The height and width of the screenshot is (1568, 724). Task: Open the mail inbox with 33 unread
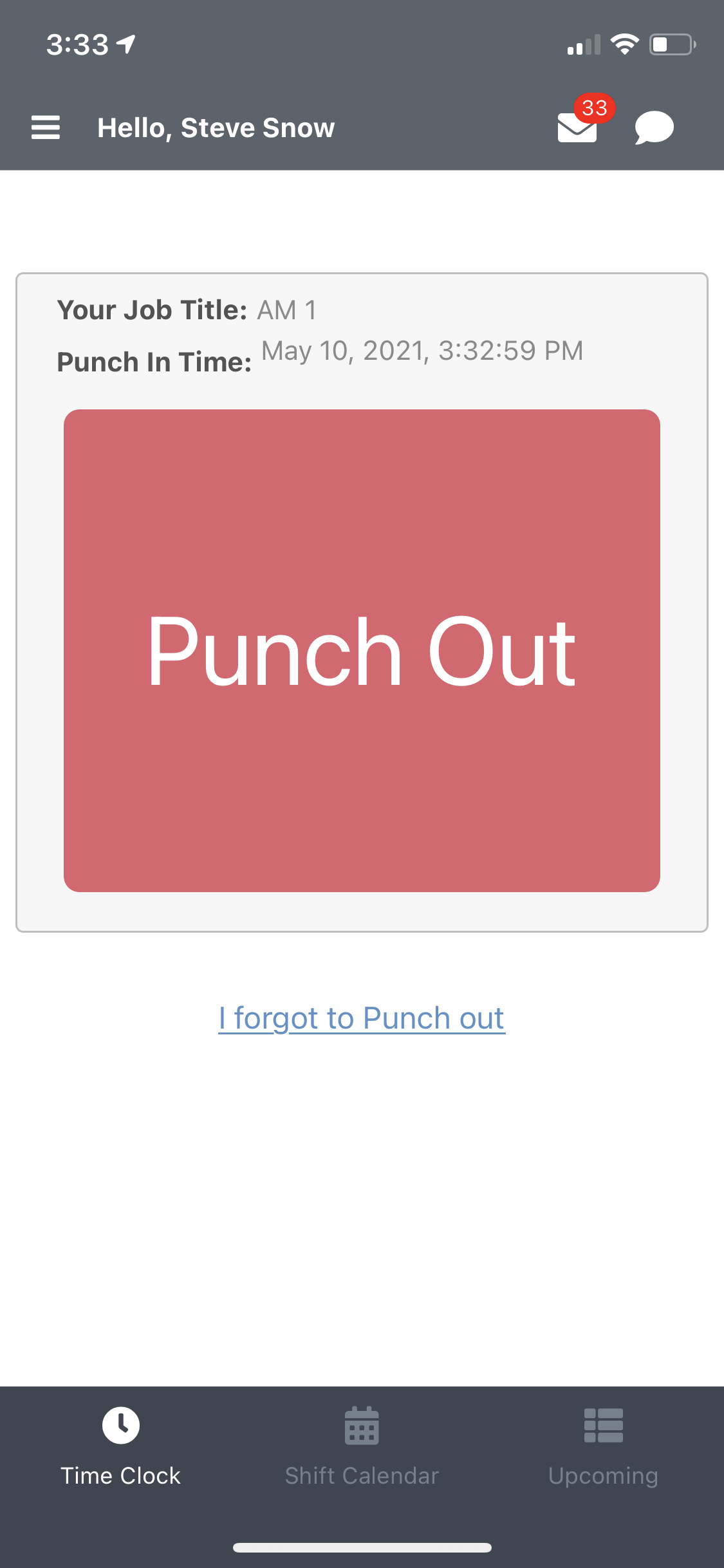click(x=577, y=127)
